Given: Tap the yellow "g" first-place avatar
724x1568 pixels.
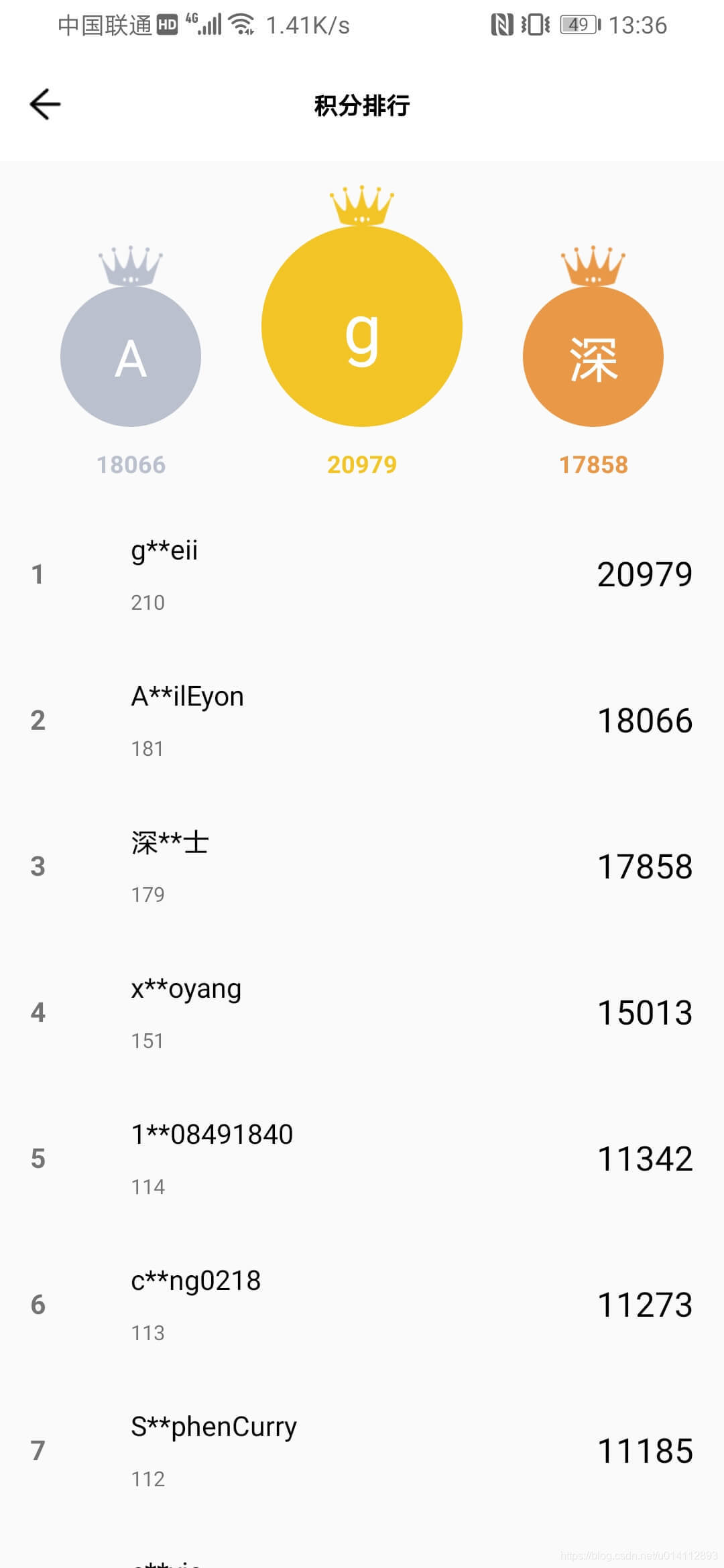Looking at the screenshot, I should coord(362,326).
